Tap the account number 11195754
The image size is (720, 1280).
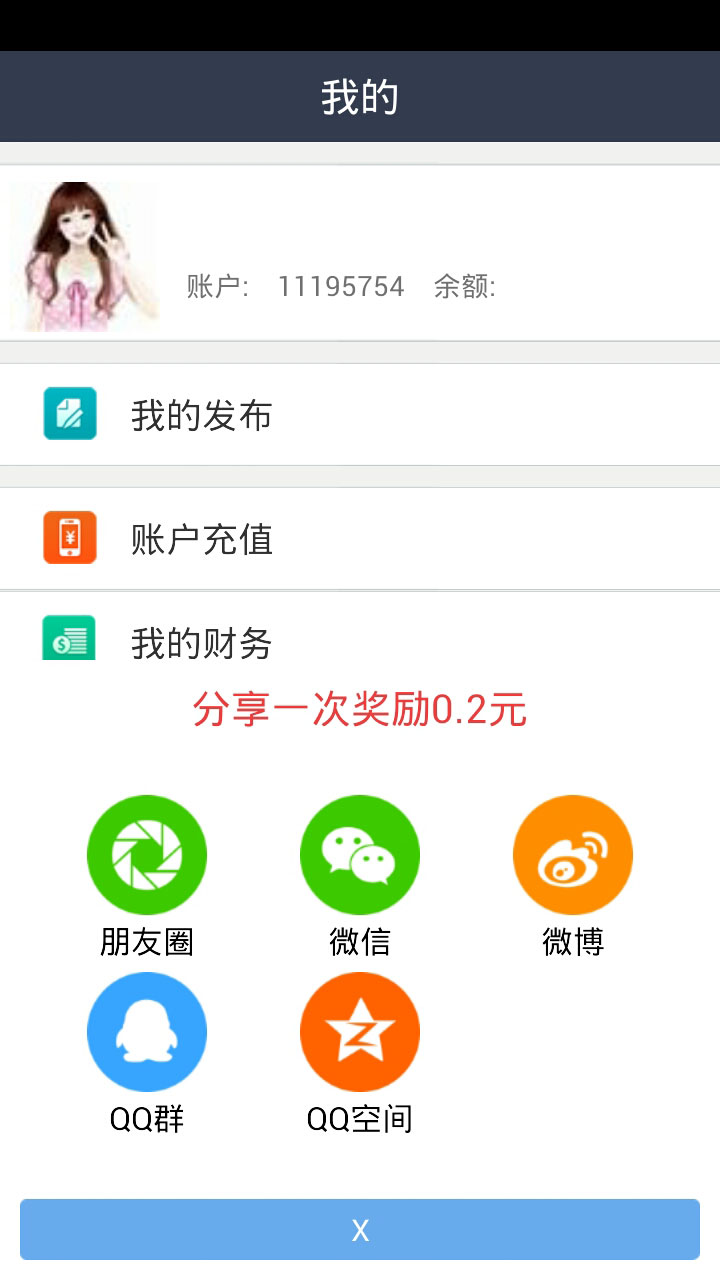tap(341, 287)
